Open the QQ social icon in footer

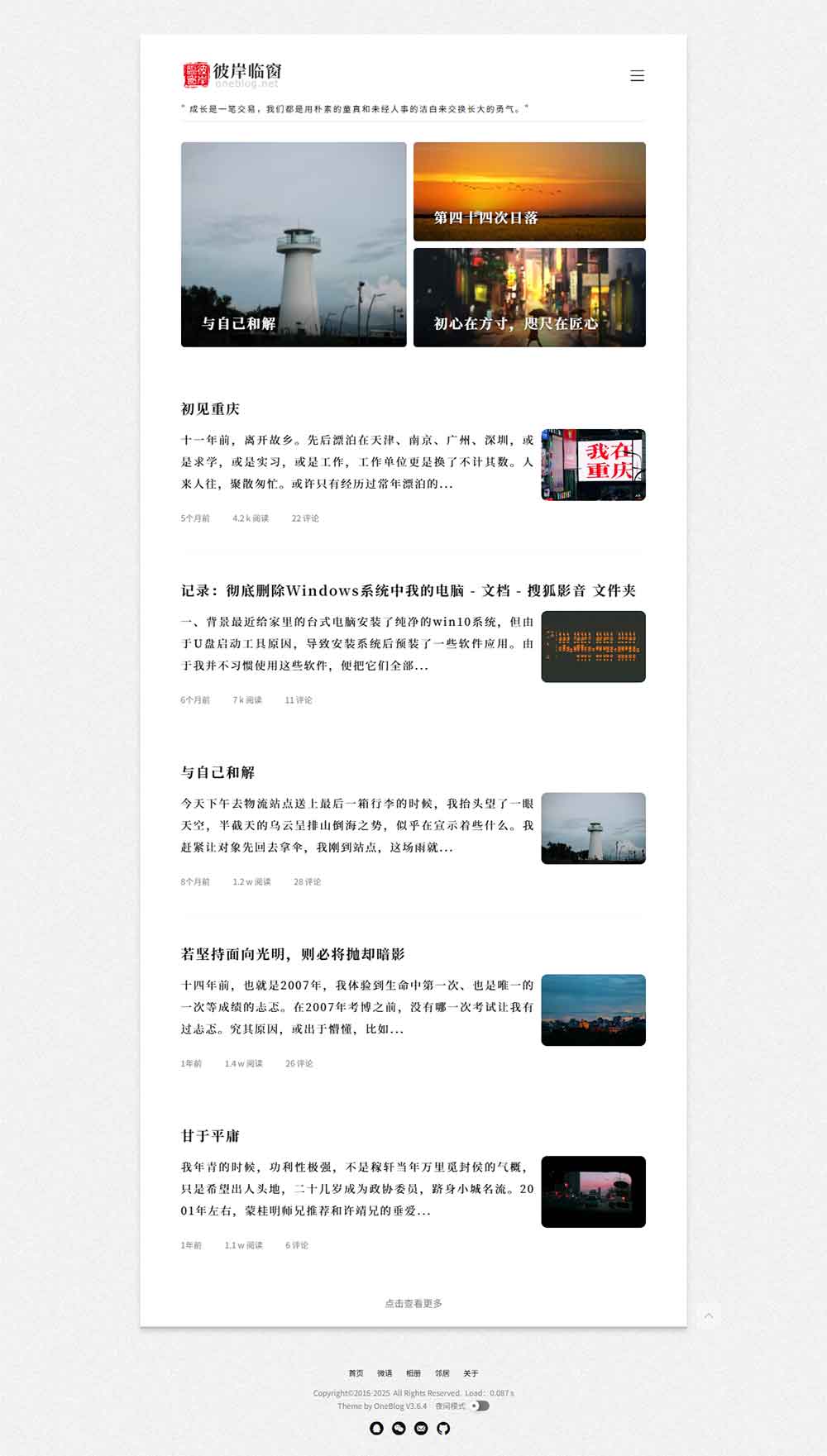point(376,1430)
